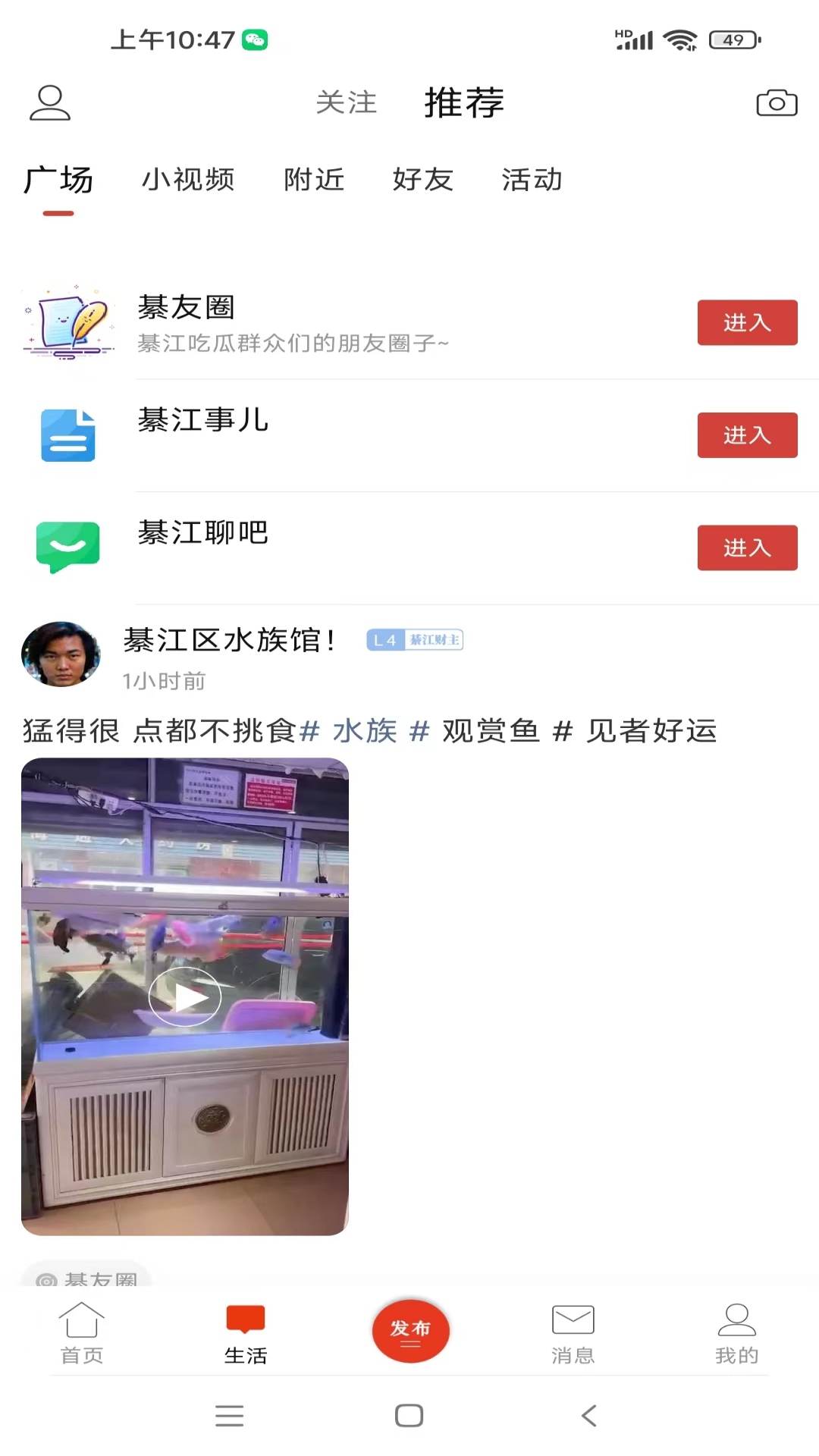Go back with system back button

click(589, 1415)
